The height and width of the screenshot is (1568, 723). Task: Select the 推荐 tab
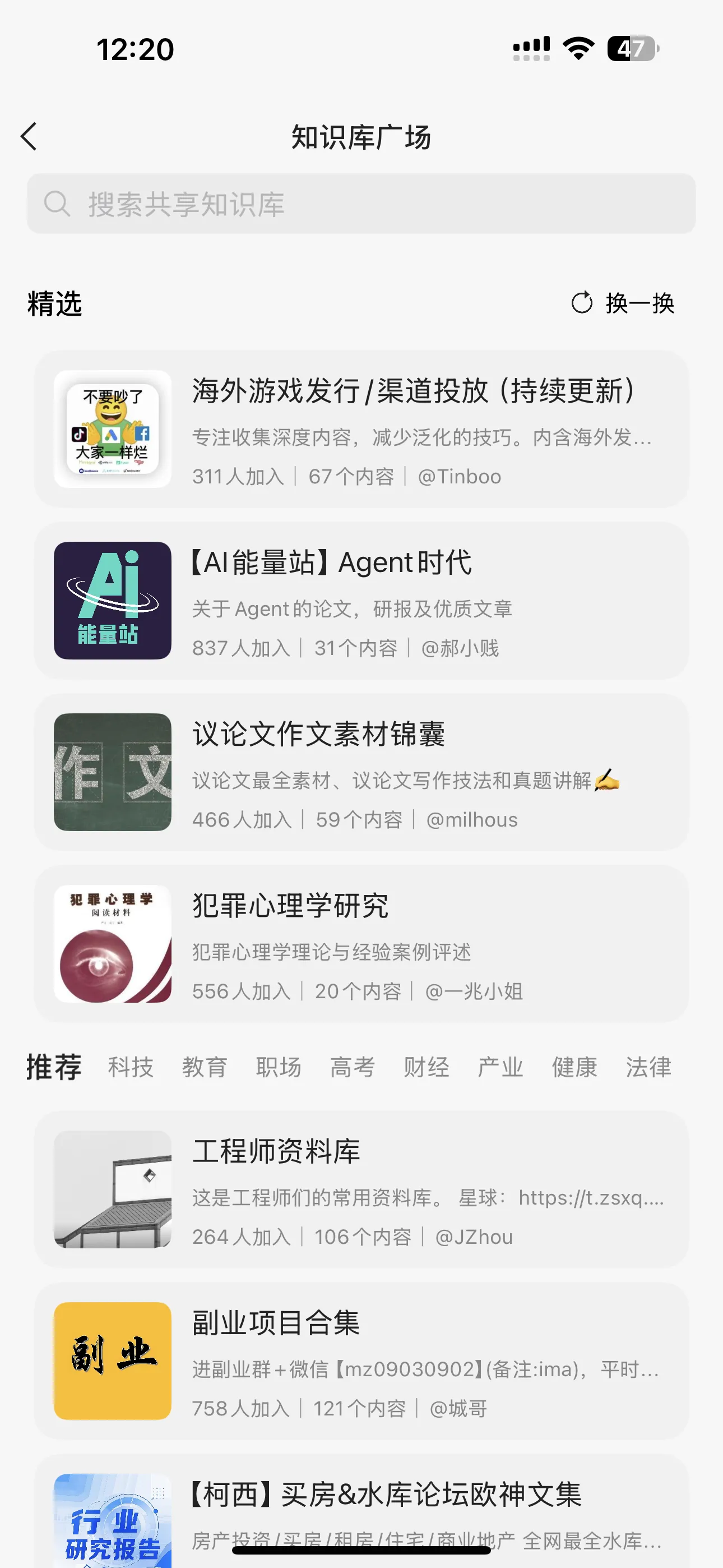[x=54, y=1067]
